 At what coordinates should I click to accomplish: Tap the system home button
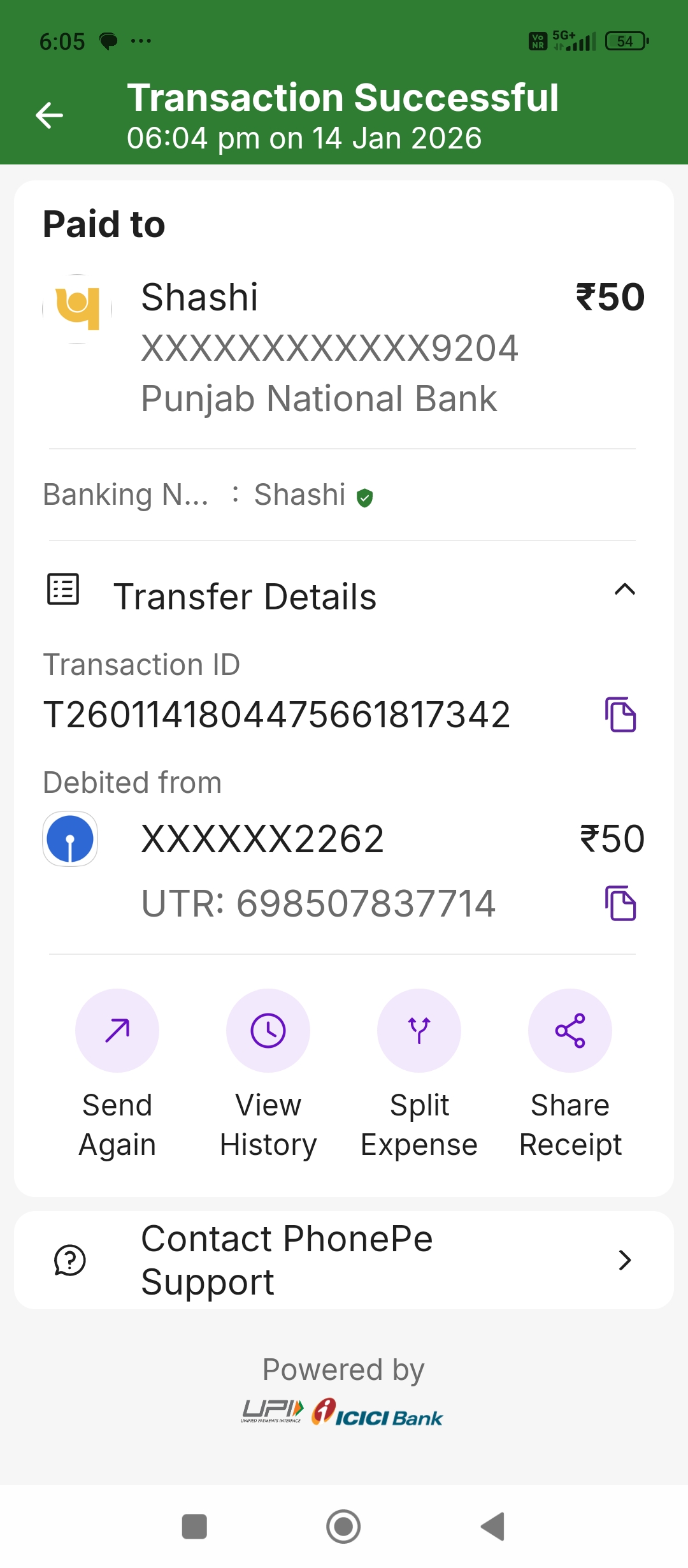[343, 1527]
